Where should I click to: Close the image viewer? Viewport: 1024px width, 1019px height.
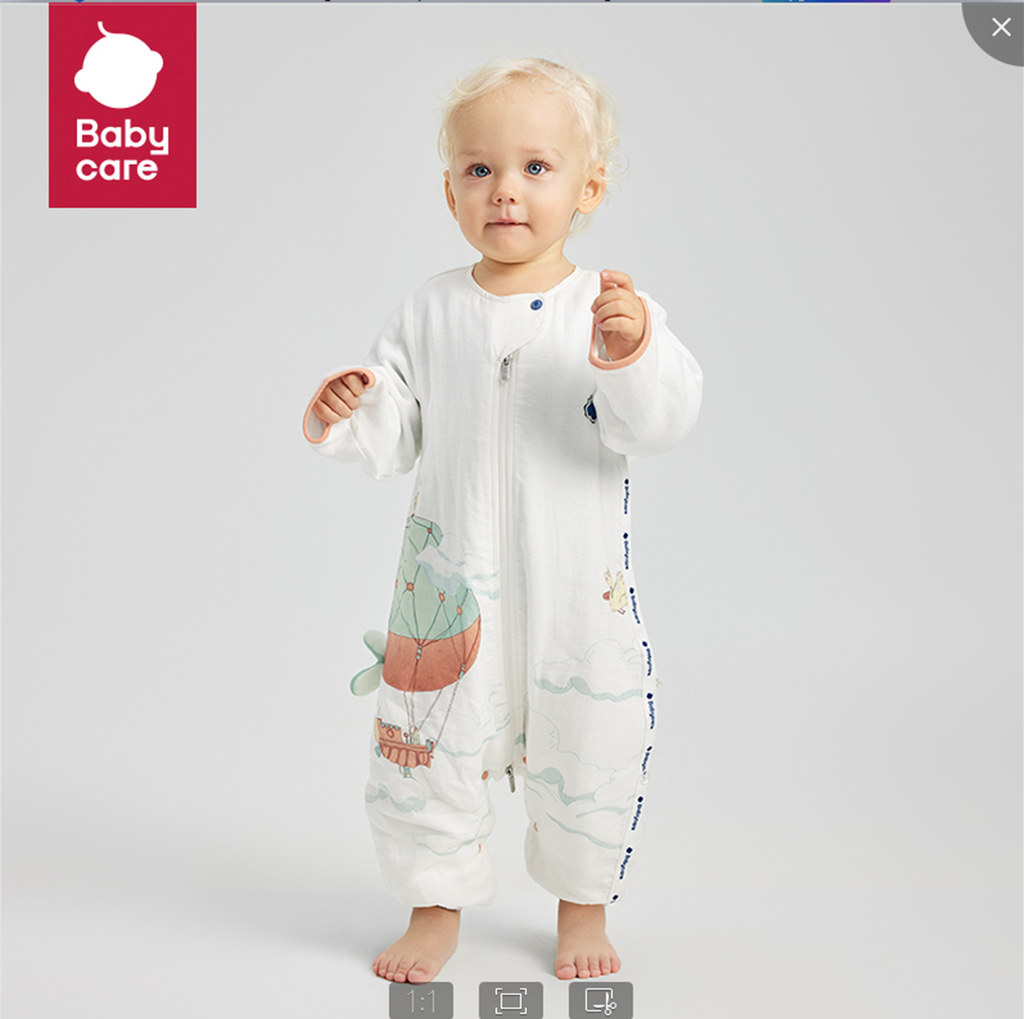(x=1000, y=27)
